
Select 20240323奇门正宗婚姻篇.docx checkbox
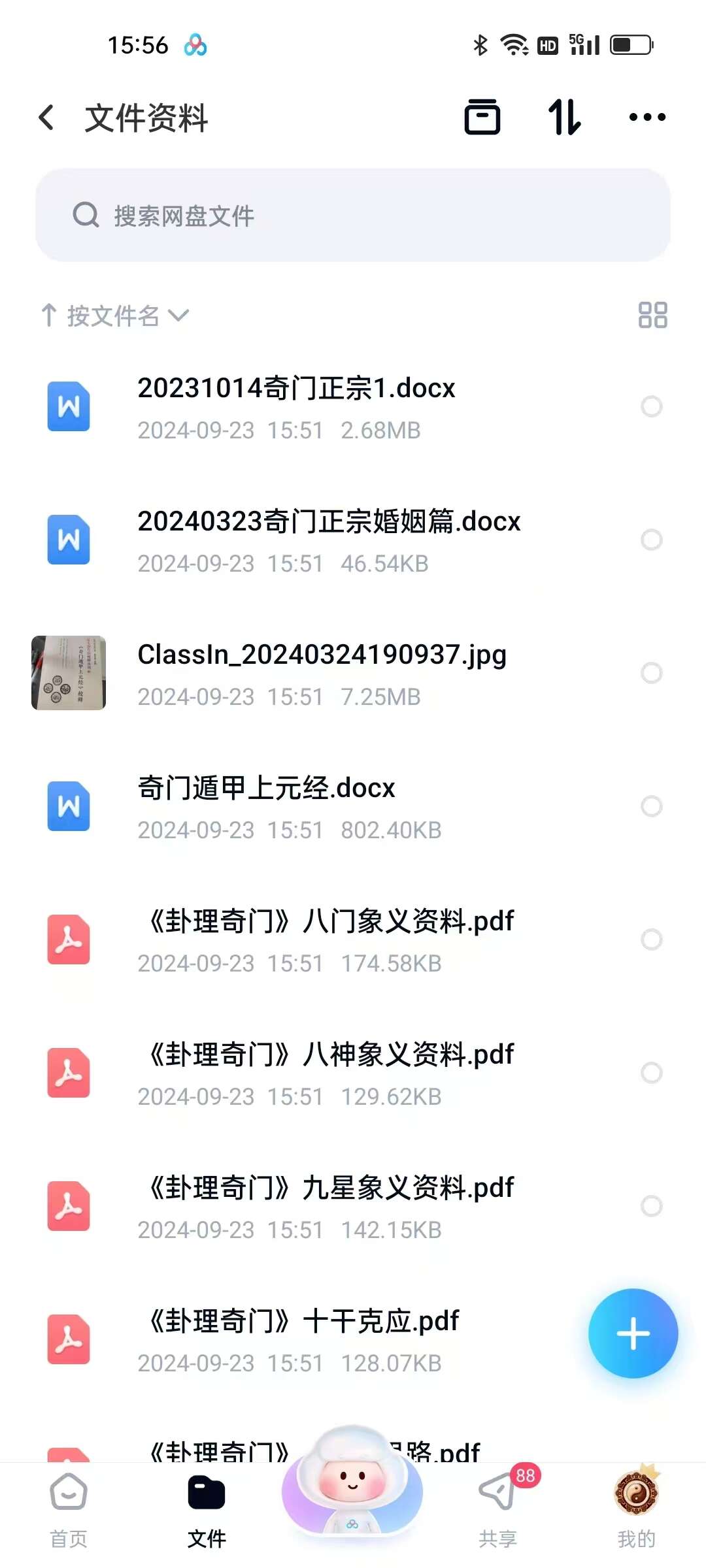651,540
